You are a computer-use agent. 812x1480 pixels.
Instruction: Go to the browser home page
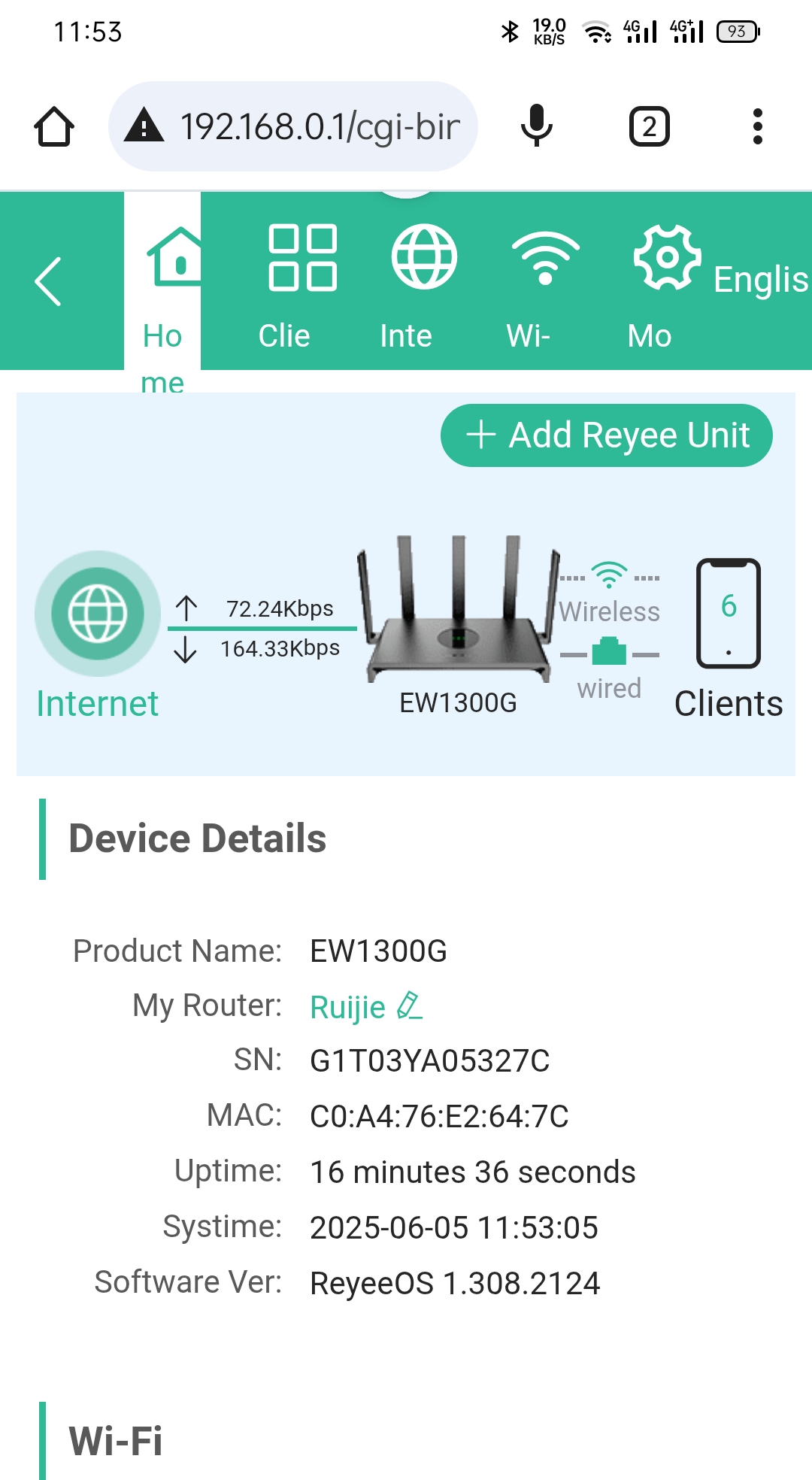(x=54, y=126)
